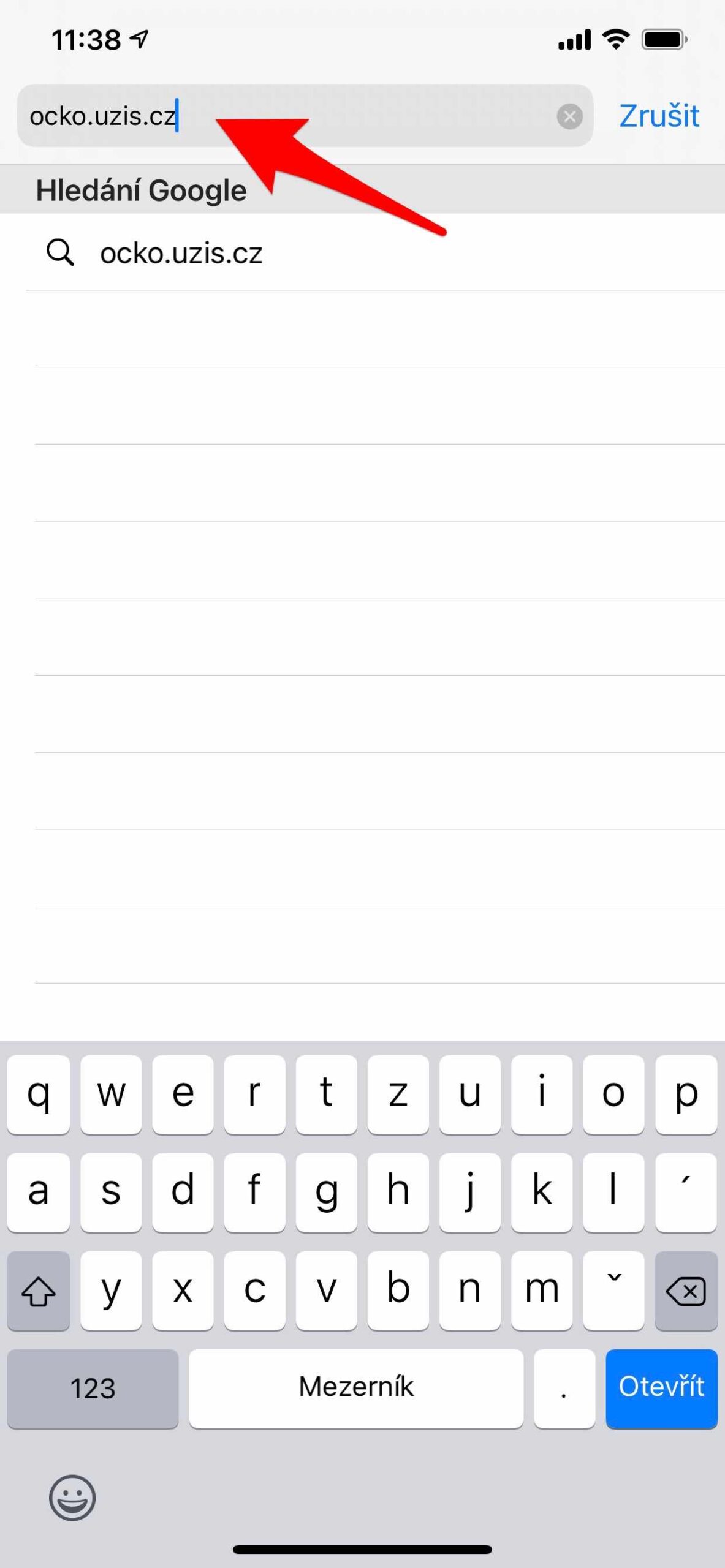The height and width of the screenshot is (1568, 725).
Task: Toggle uppercase letters with Shift
Action: tap(38, 1292)
